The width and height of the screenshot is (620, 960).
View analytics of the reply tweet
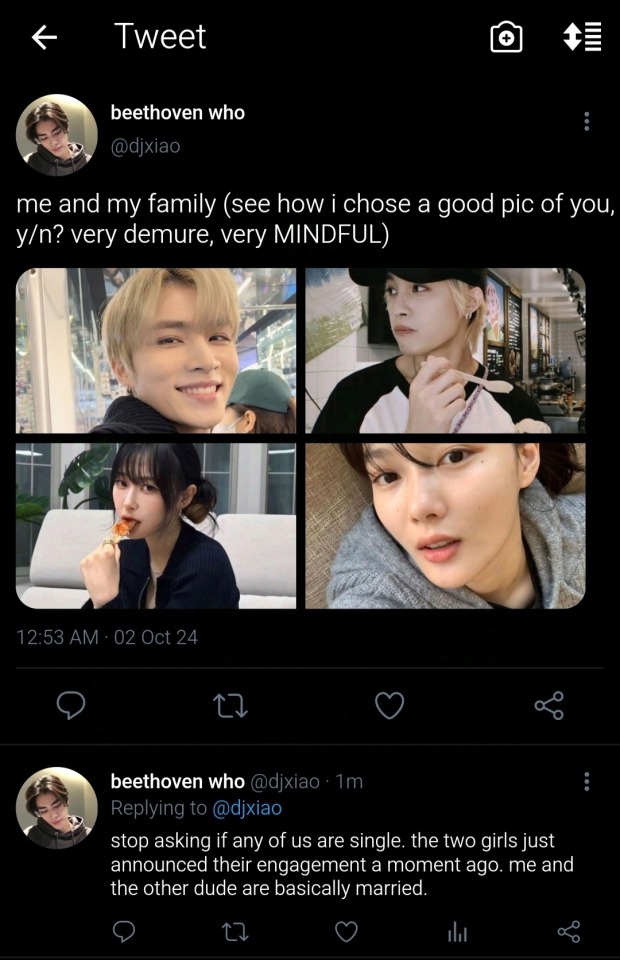(x=457, y=932)
